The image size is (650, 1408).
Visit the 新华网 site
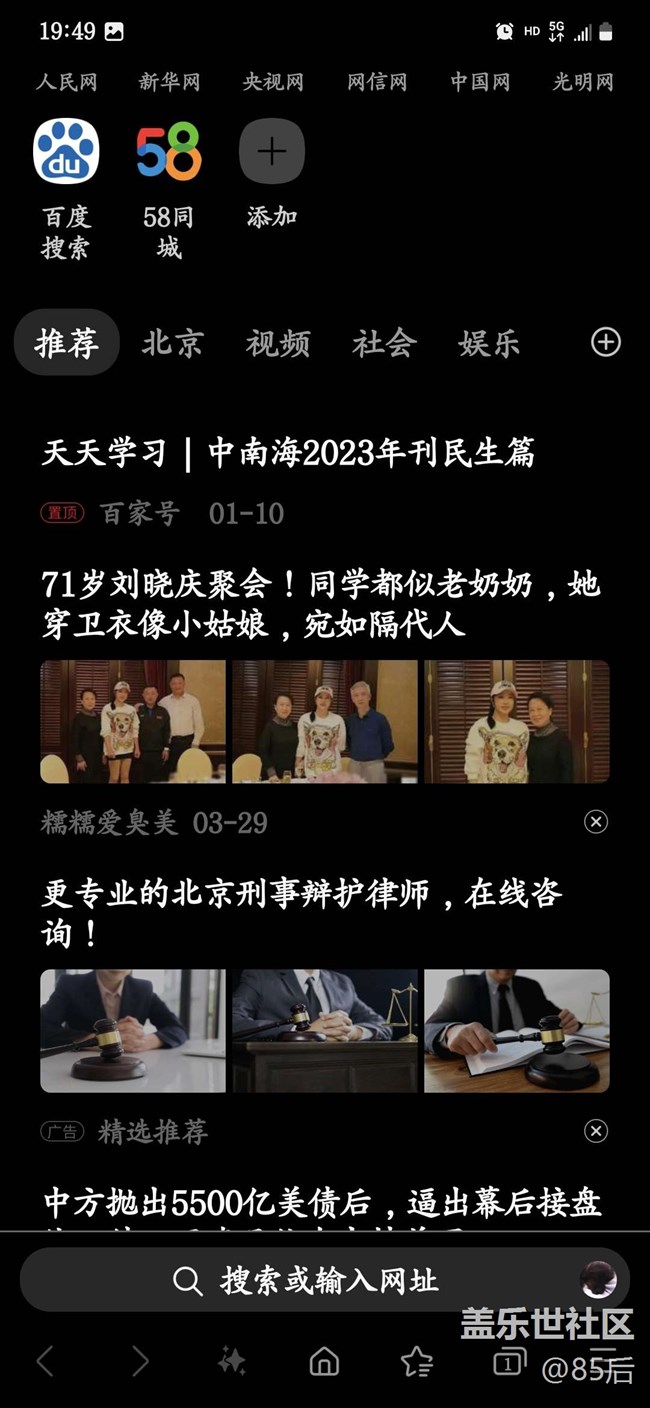tap(169, 82)
